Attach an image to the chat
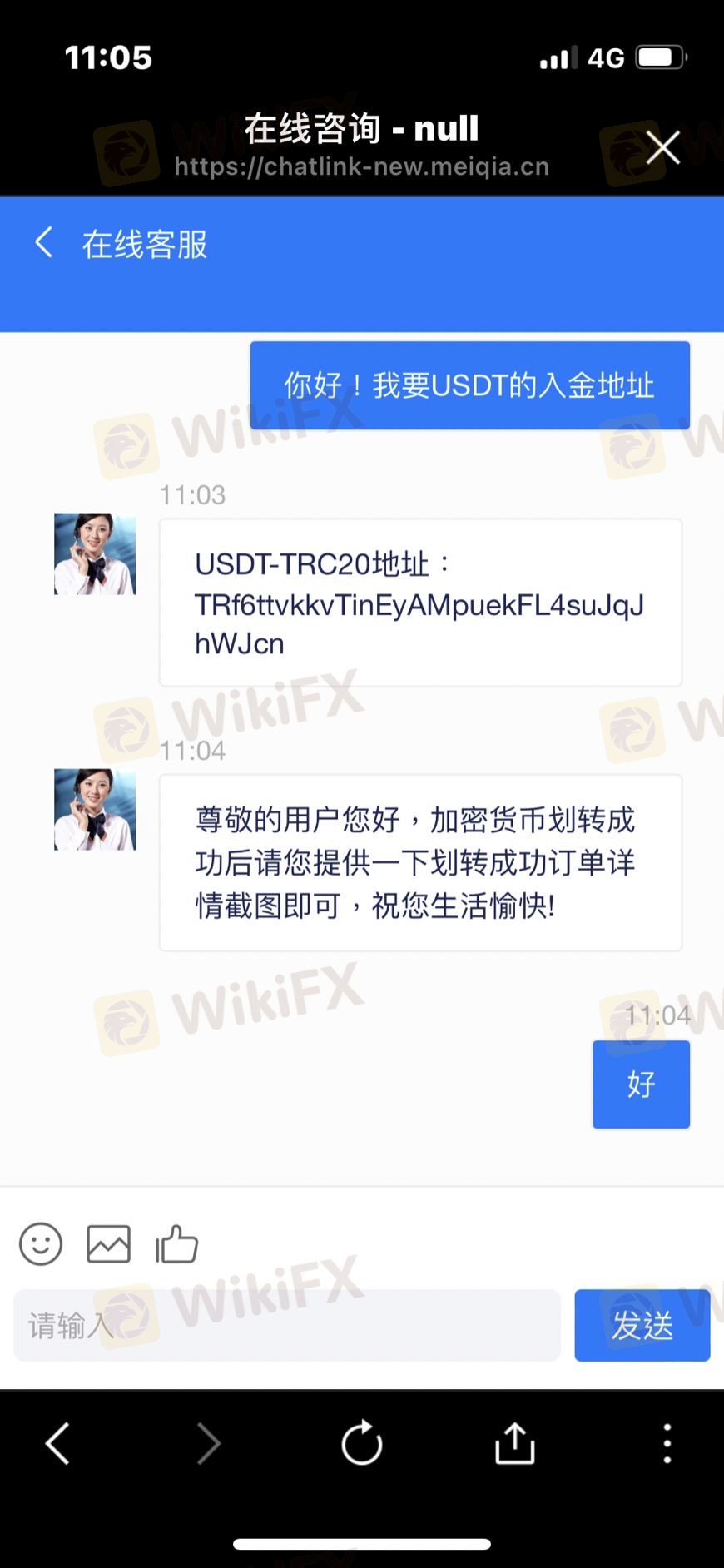Image resolution: width=724 pixels, height=1568 pixels. click(x=109, y=1244)
